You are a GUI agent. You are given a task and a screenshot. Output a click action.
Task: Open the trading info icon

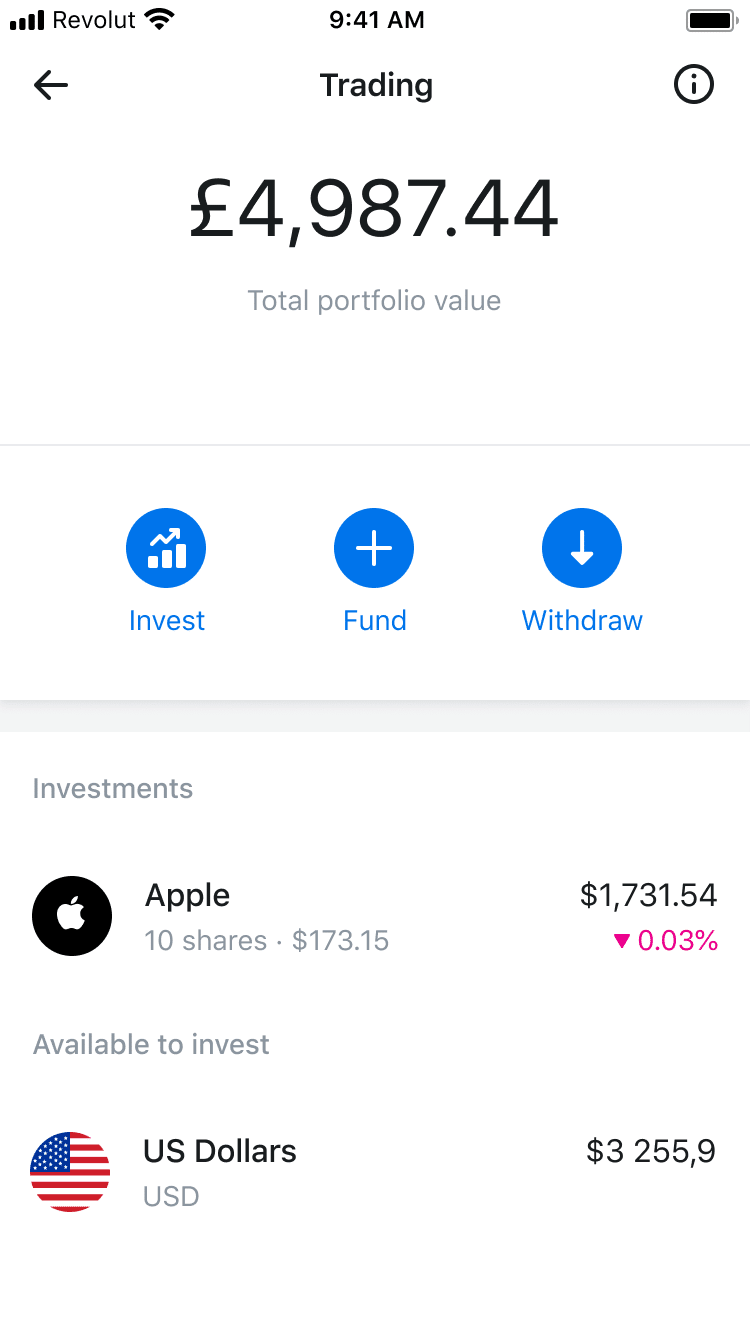point(694,86)
